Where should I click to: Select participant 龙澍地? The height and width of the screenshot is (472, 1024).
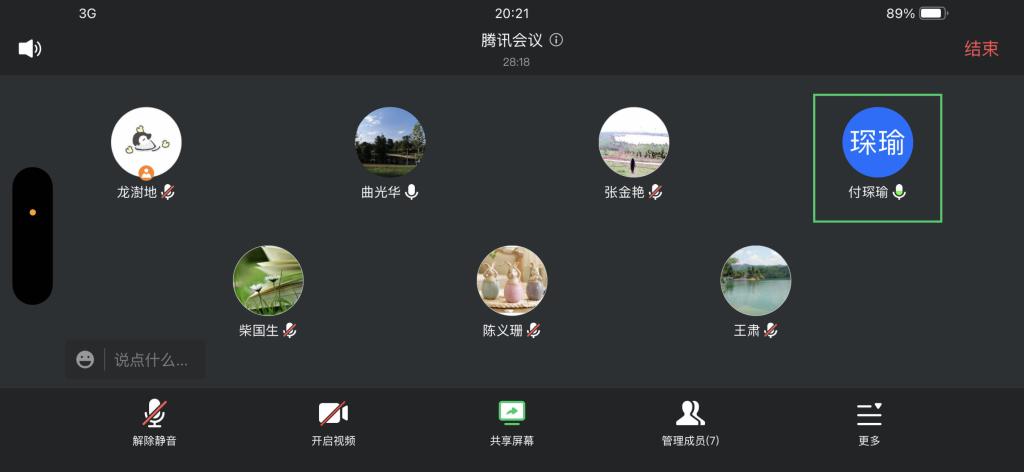coord(146,143)
